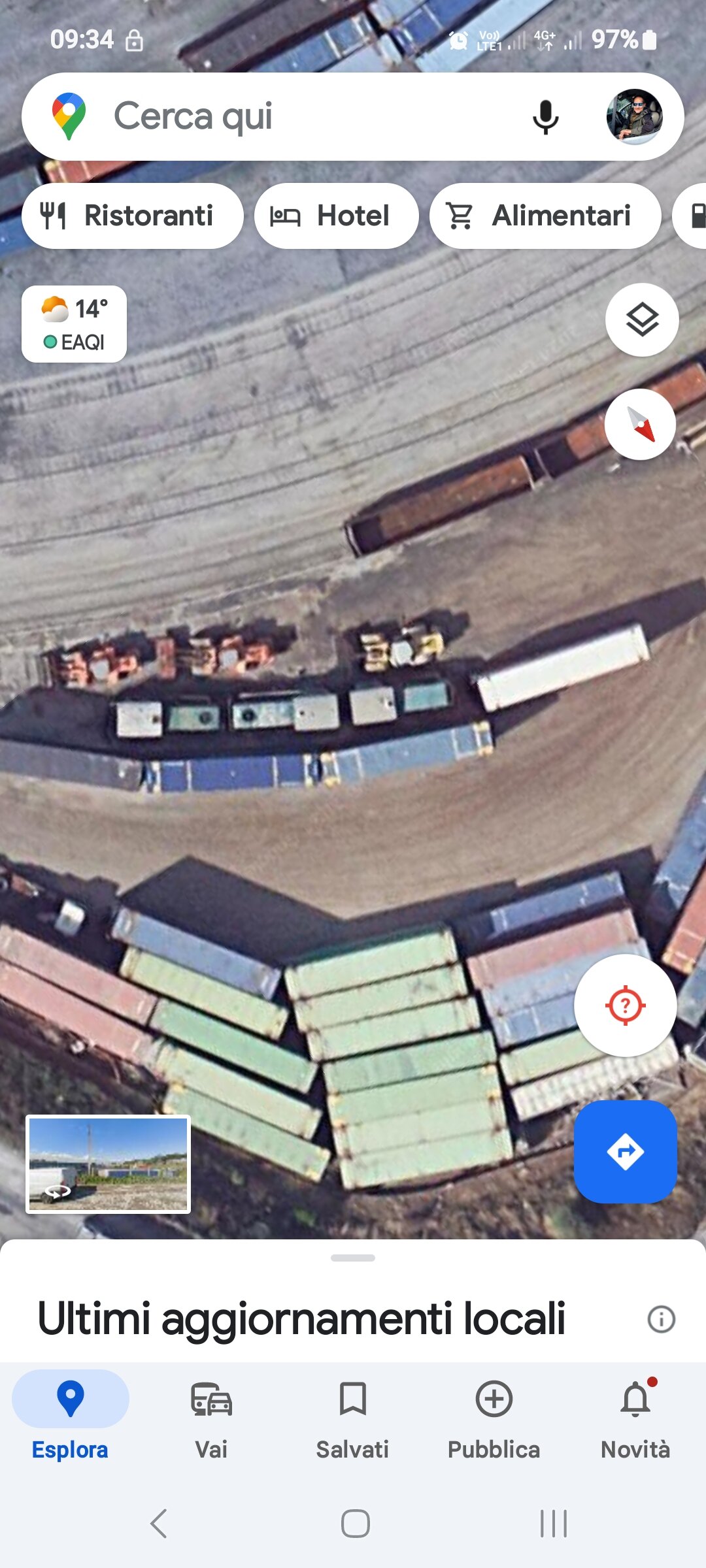Select the Esplora tab

70,1422
